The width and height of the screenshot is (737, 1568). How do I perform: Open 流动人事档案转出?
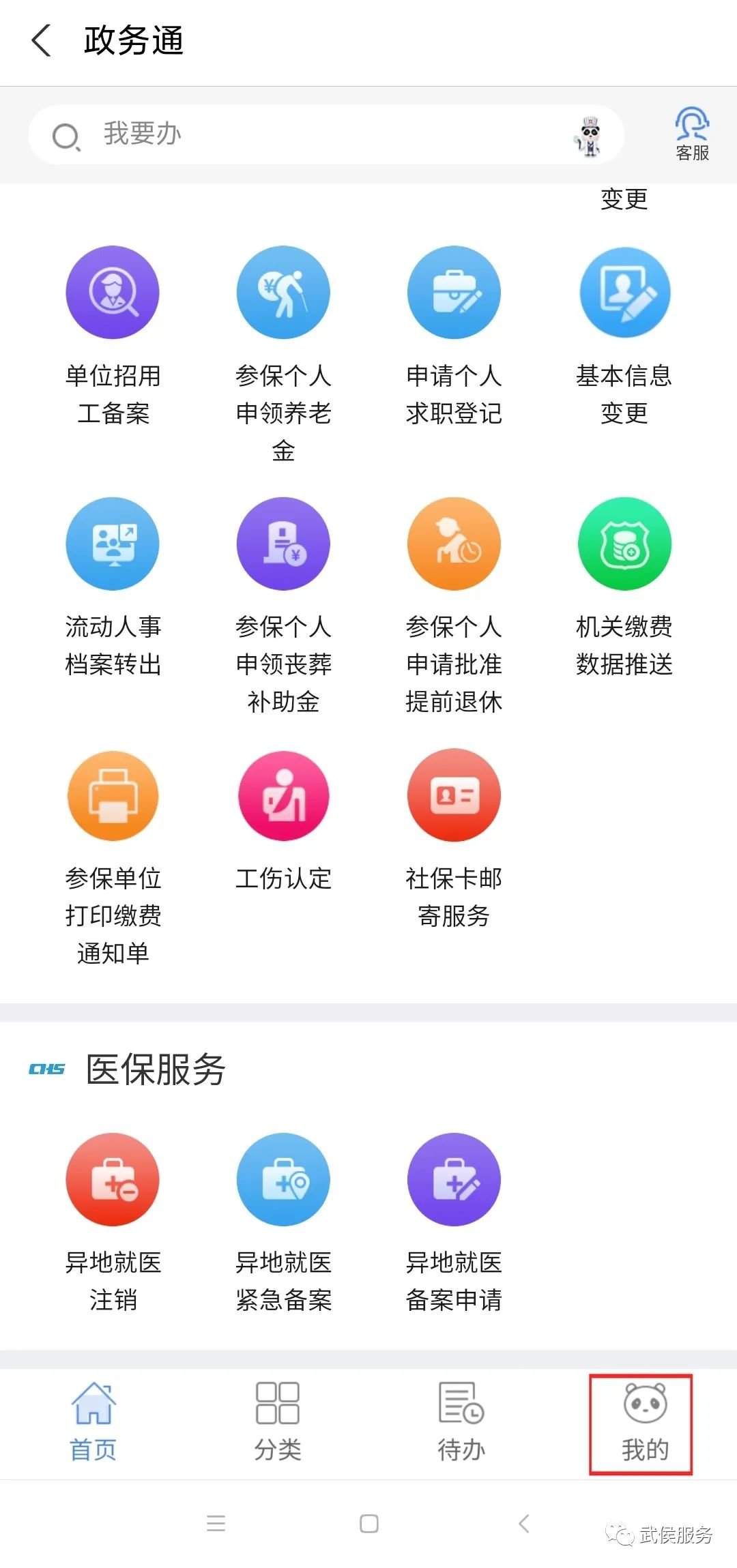pyautogui.click(x=113, y=544)
